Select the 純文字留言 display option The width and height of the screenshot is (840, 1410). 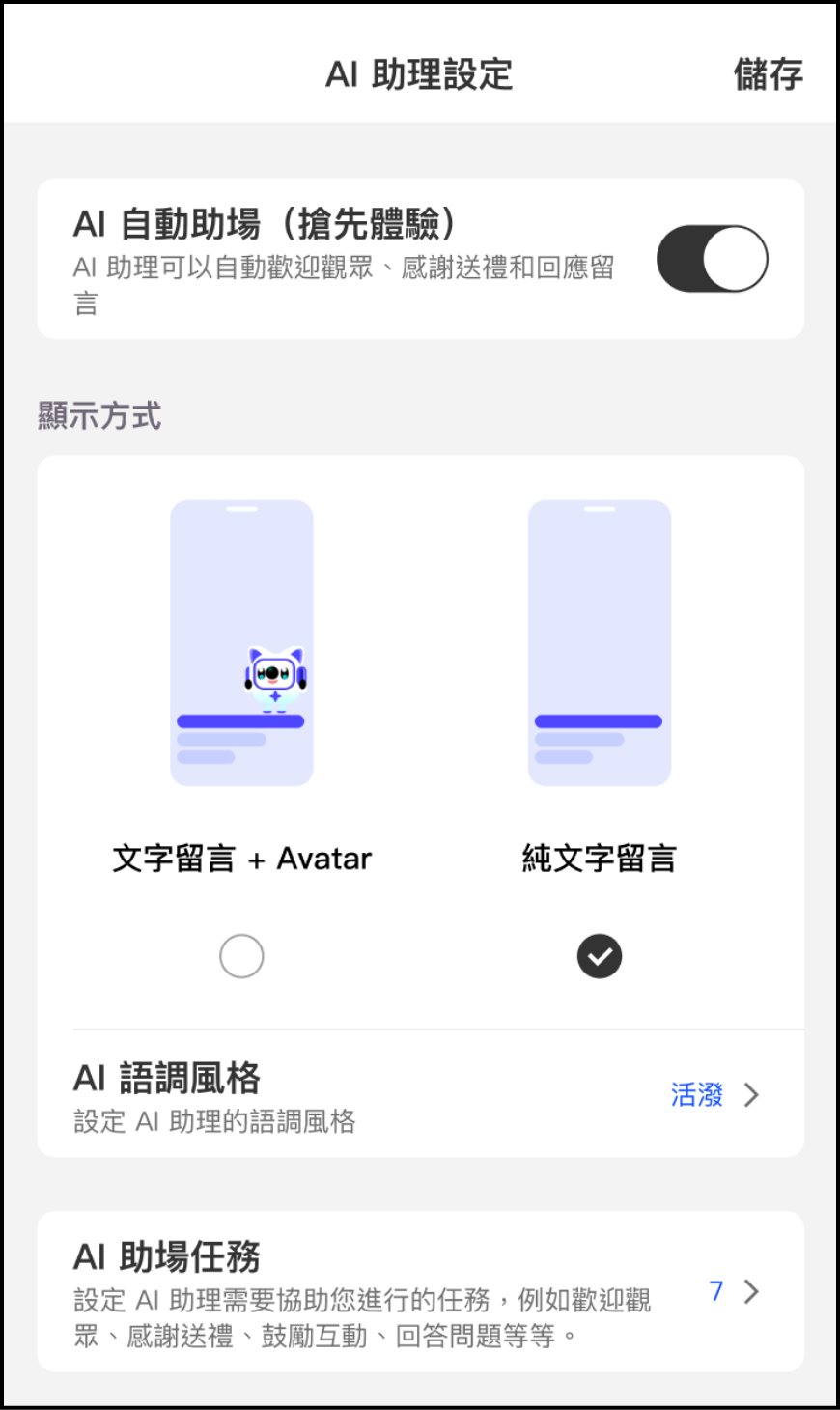coord(600,956)
